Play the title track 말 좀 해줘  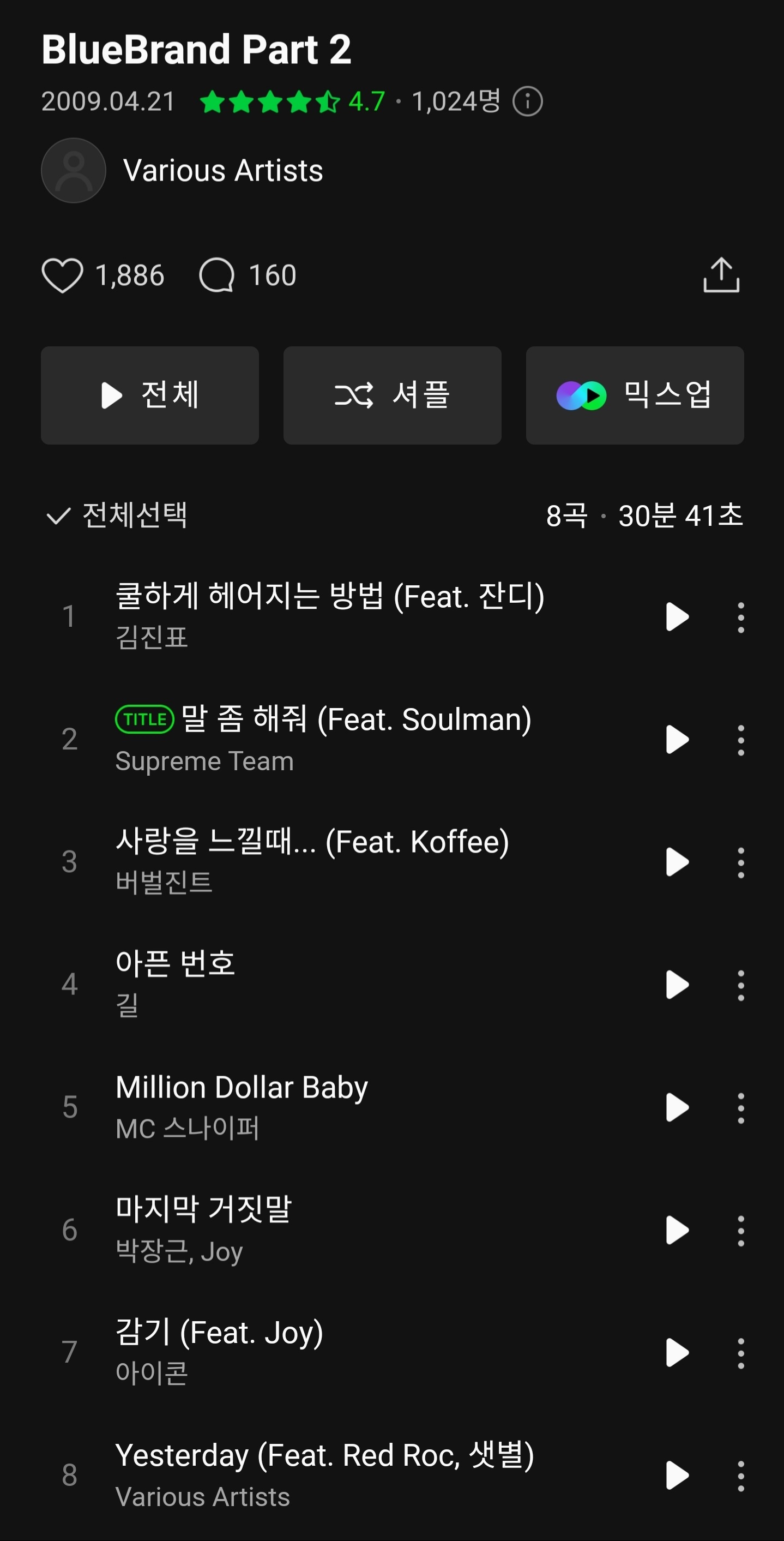point(677,740)
